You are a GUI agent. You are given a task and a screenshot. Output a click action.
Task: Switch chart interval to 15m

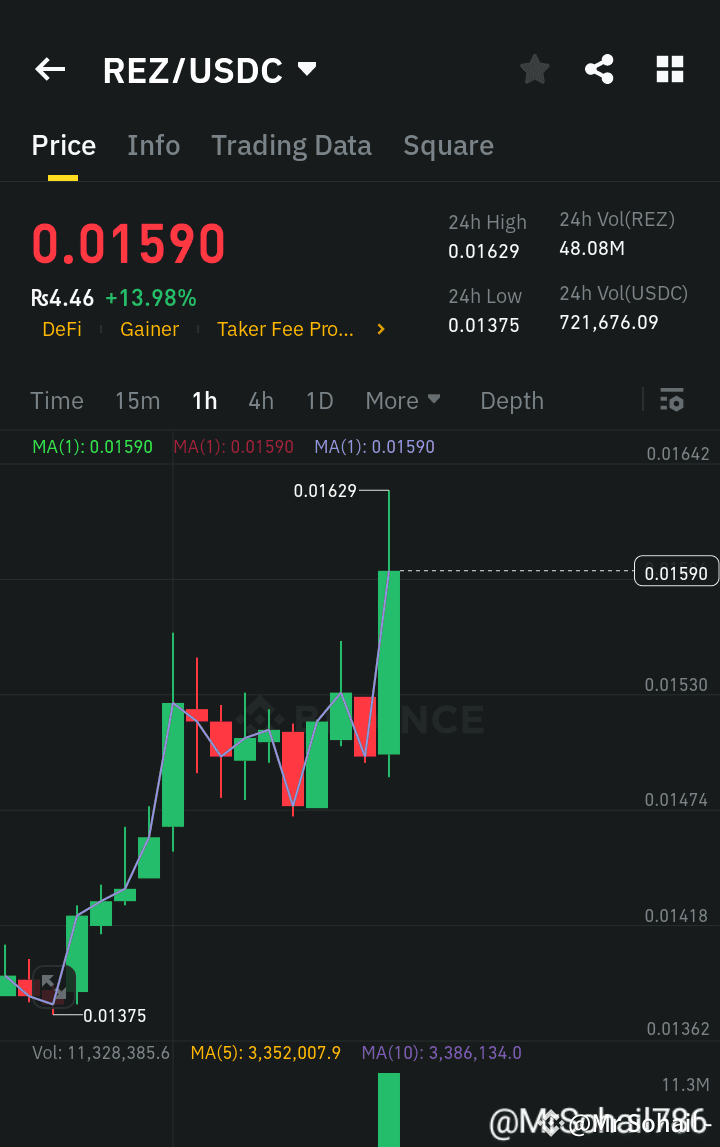coord(137,401)
